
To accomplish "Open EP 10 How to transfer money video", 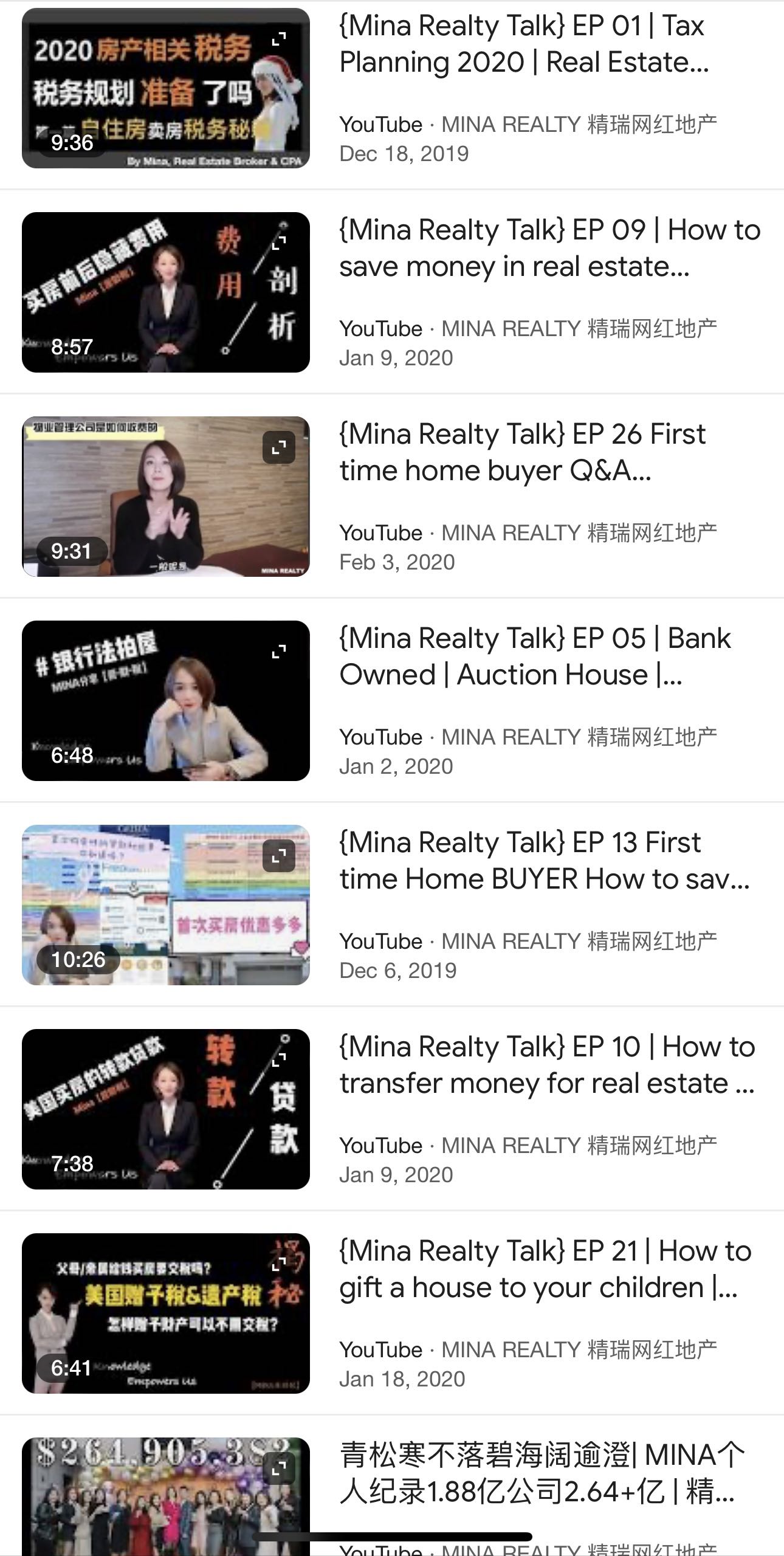I will (547, 1065).
